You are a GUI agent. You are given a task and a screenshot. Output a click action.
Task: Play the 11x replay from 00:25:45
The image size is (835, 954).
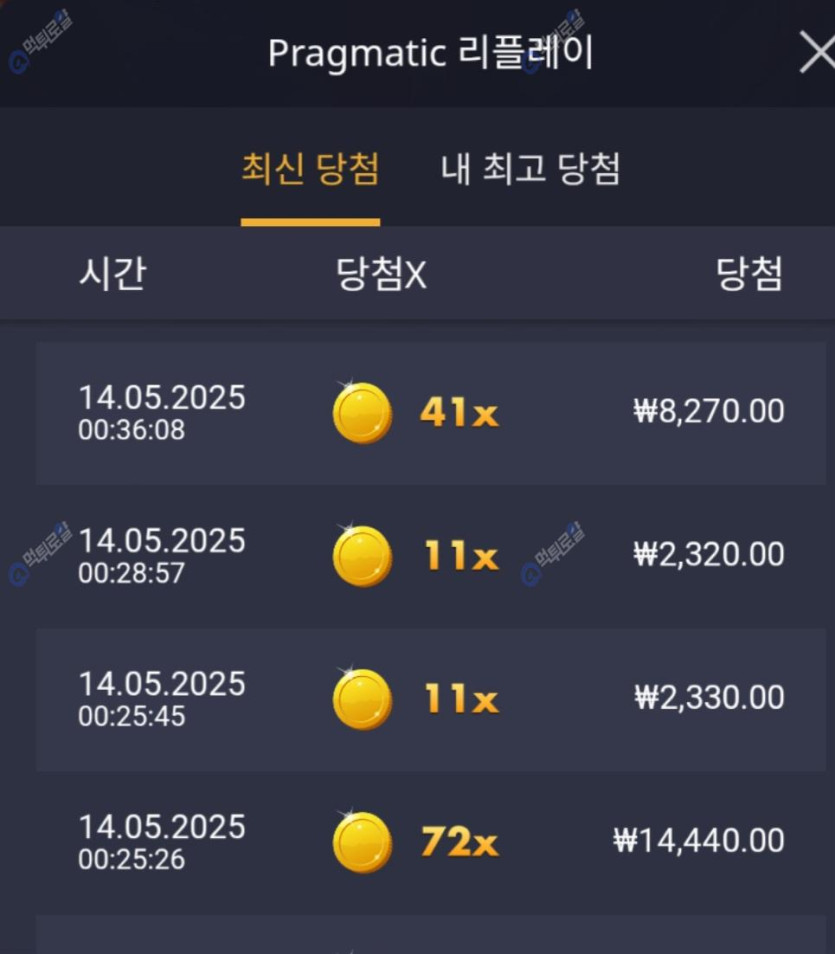(x=431, y=699)
